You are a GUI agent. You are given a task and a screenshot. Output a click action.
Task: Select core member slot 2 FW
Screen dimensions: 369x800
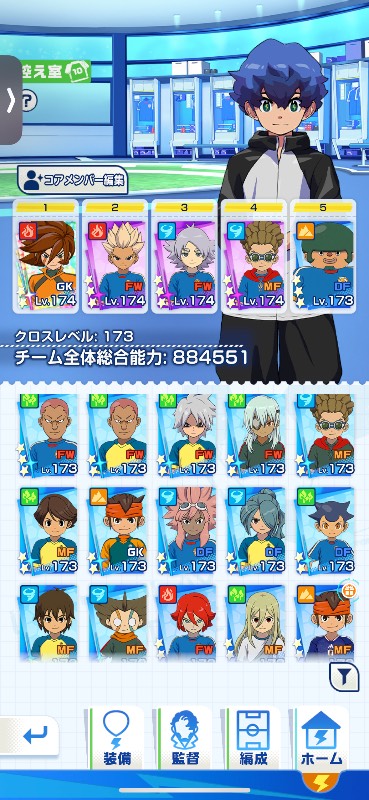(115, 256)
